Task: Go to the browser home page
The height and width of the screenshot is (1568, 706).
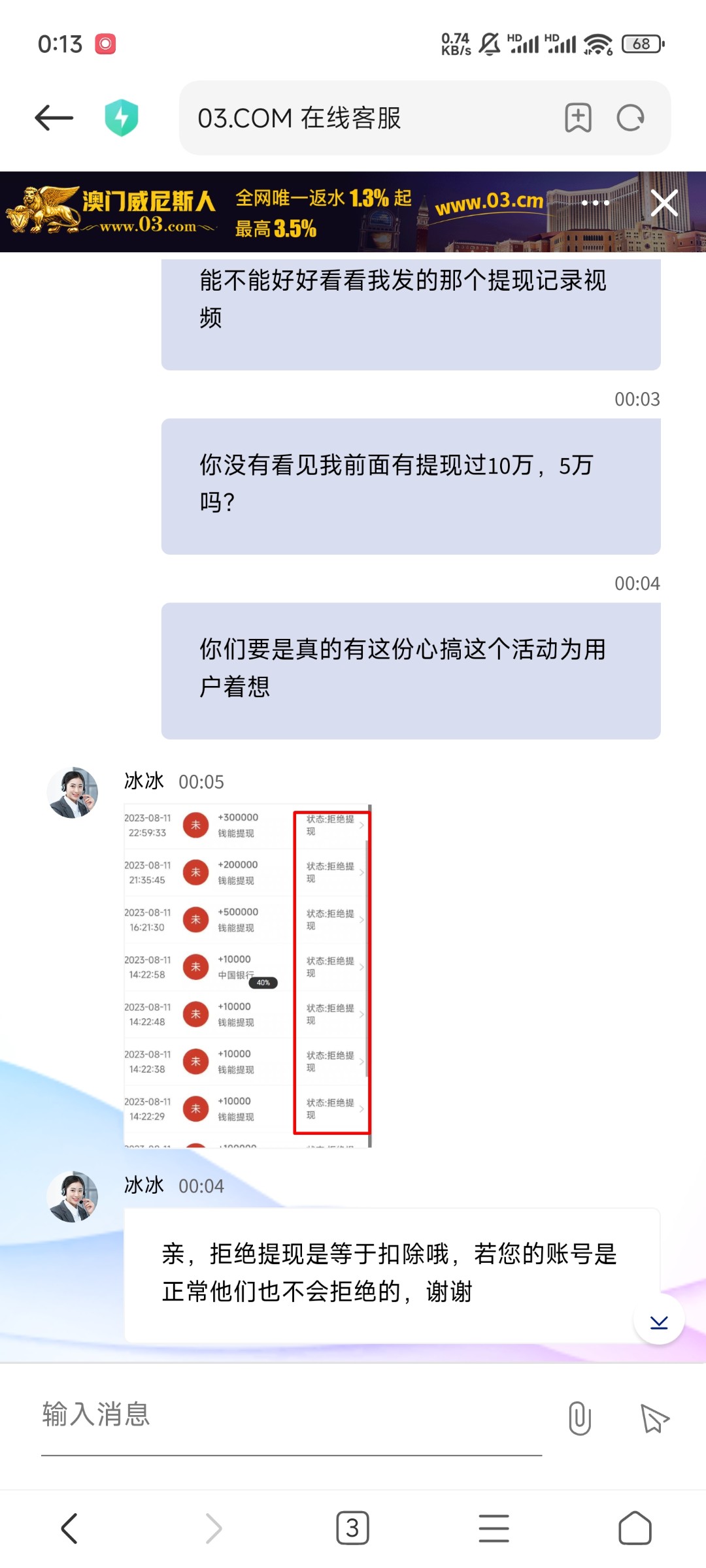Action: 635,1528
